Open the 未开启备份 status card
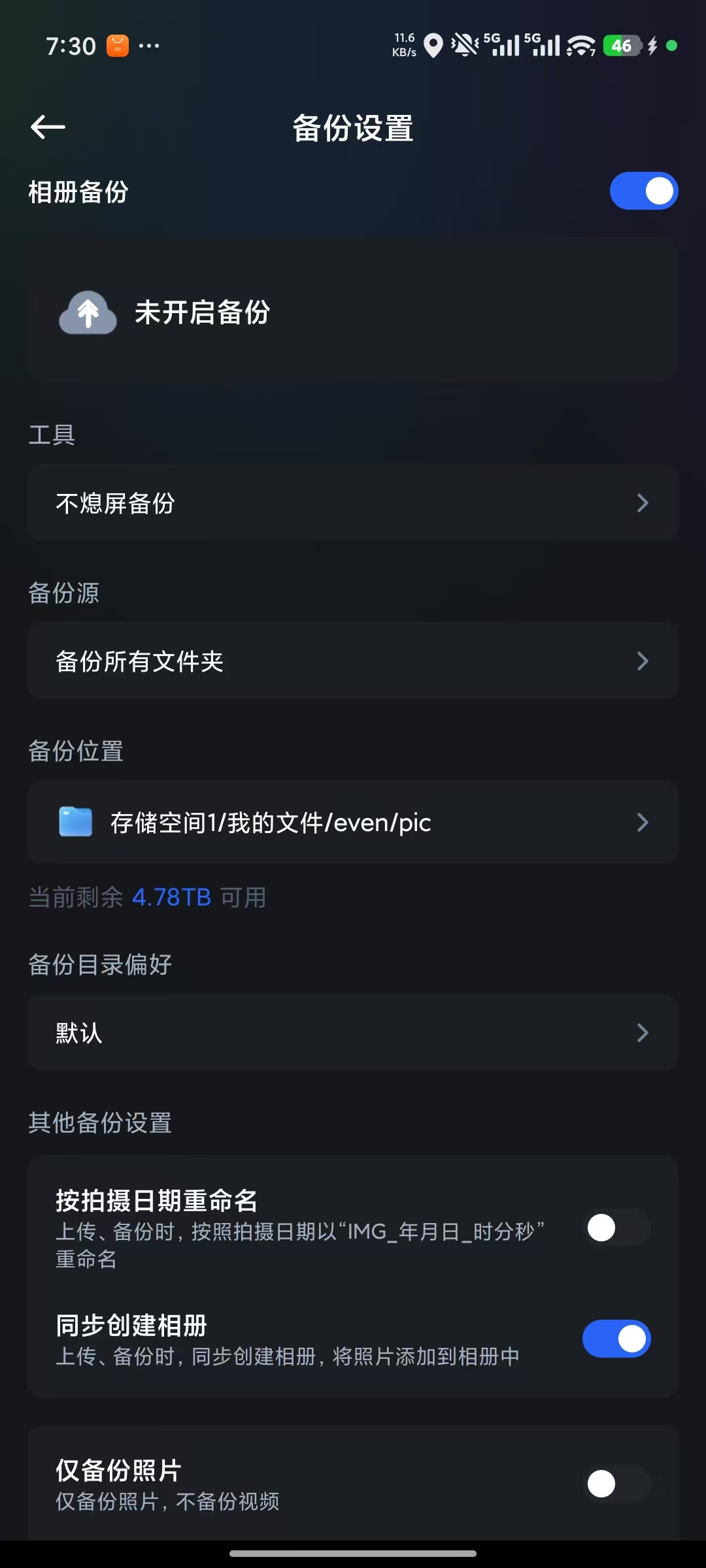706x1568 pixels. [353, 312]
